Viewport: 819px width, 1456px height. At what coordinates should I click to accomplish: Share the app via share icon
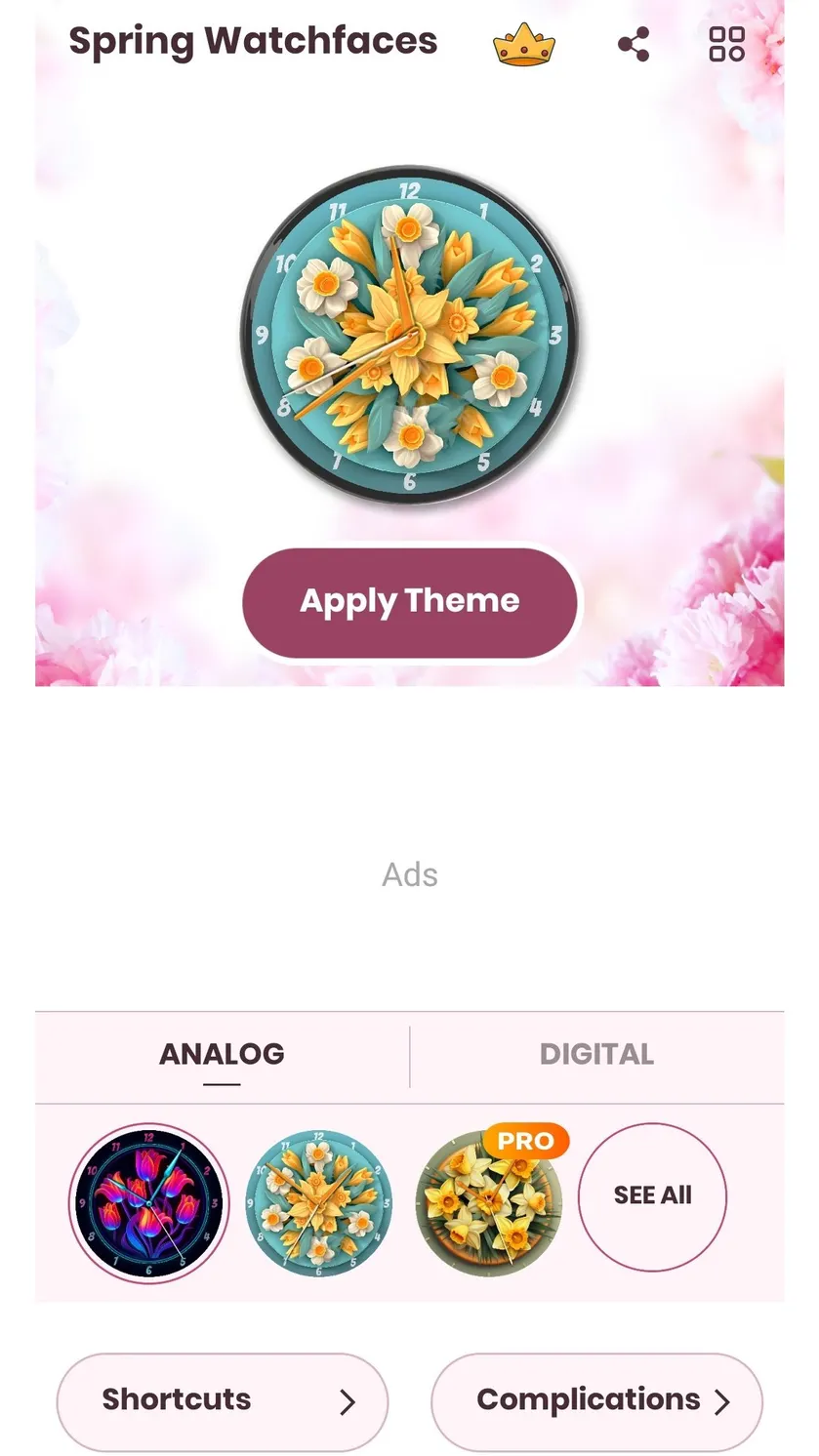pos(634,45)
